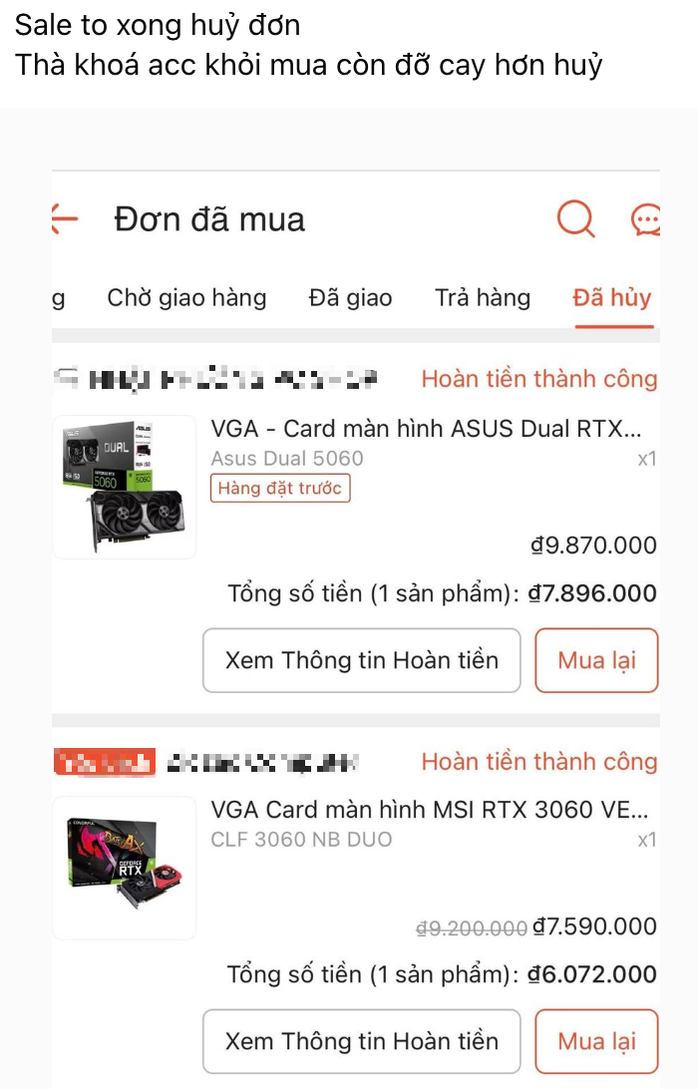
Task: Open the attached order screenshot image
Action: click(349, 600)
